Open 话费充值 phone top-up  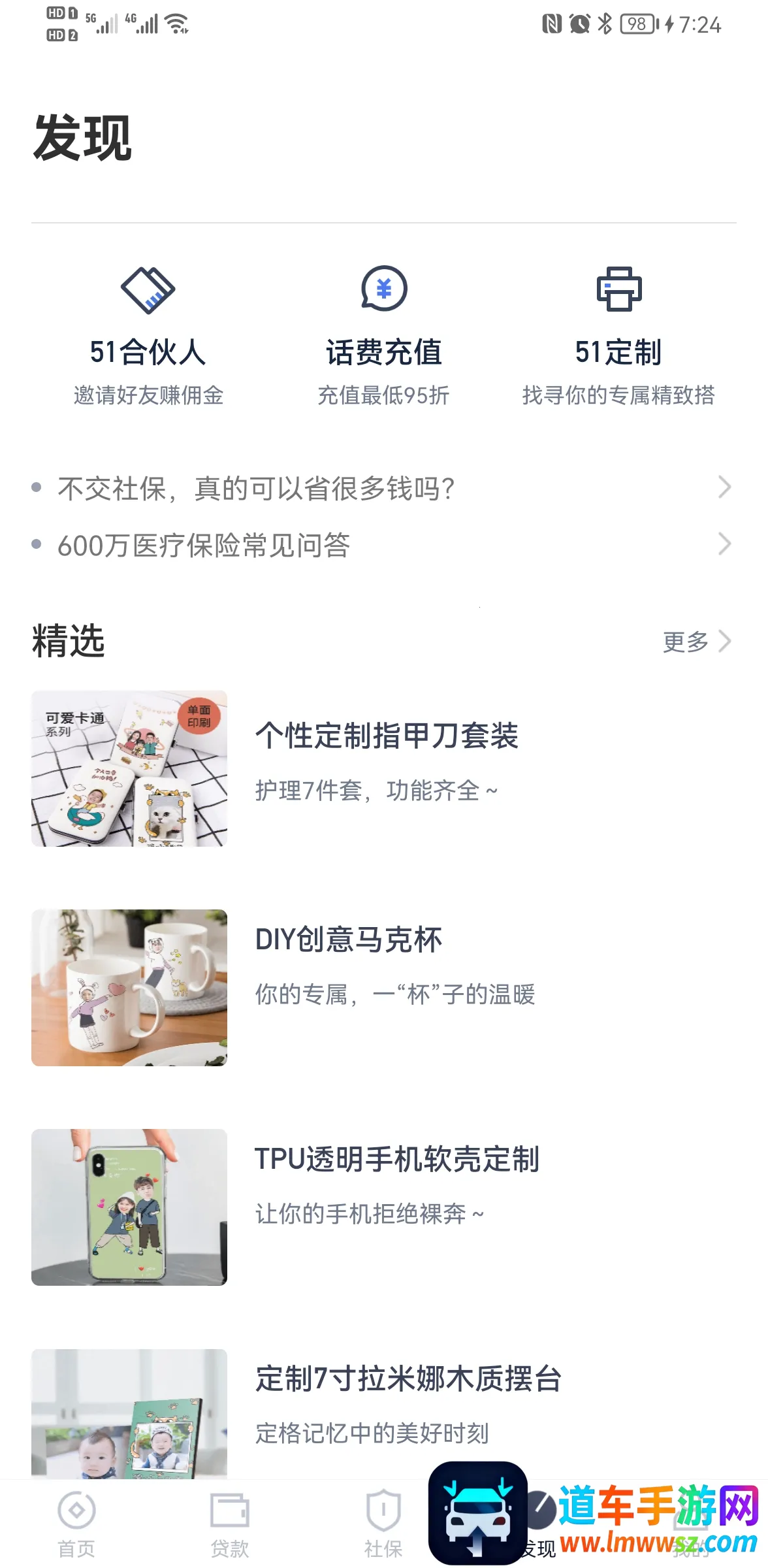click(x=384, y=335)
